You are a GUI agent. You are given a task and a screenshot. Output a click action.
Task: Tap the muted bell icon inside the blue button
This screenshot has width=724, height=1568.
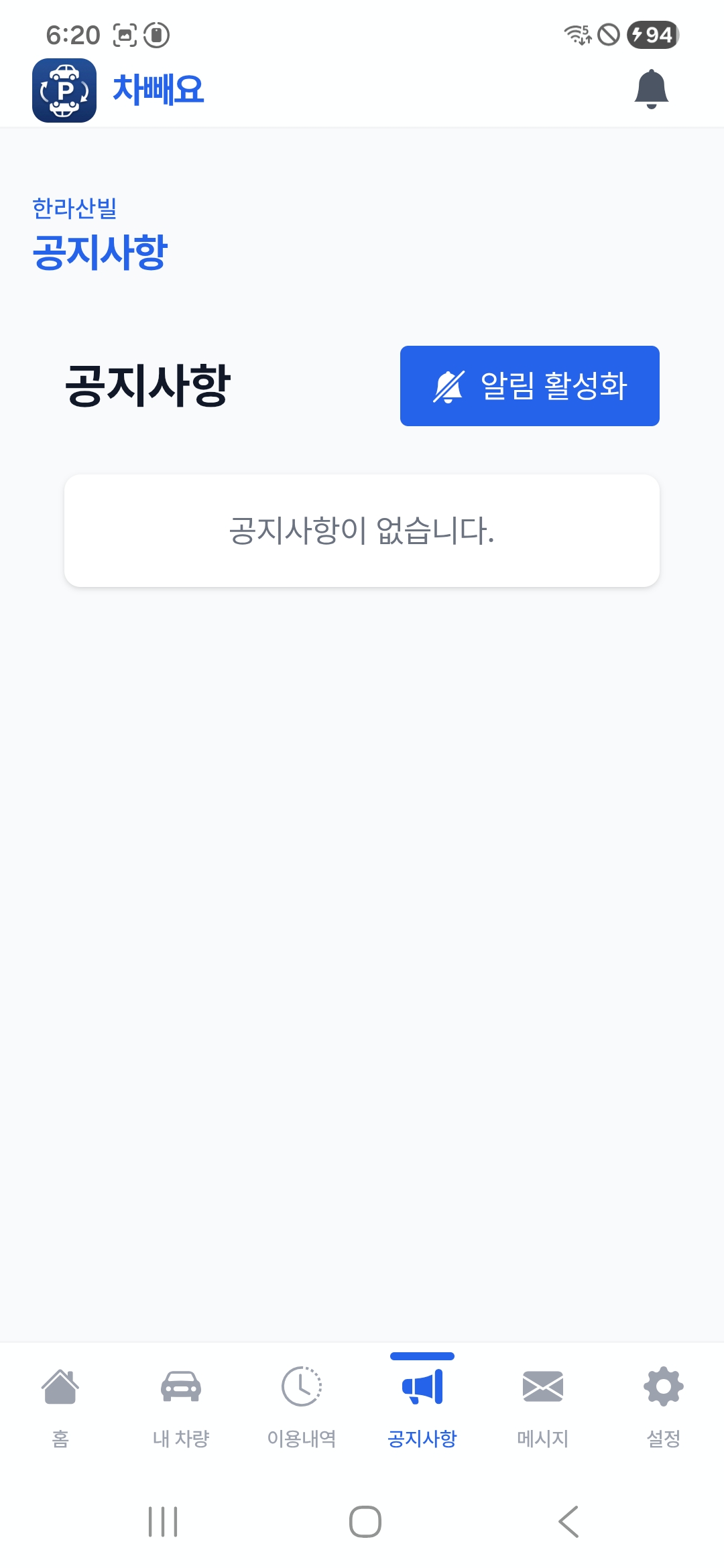pyautogui.click(x=448, y=385)
